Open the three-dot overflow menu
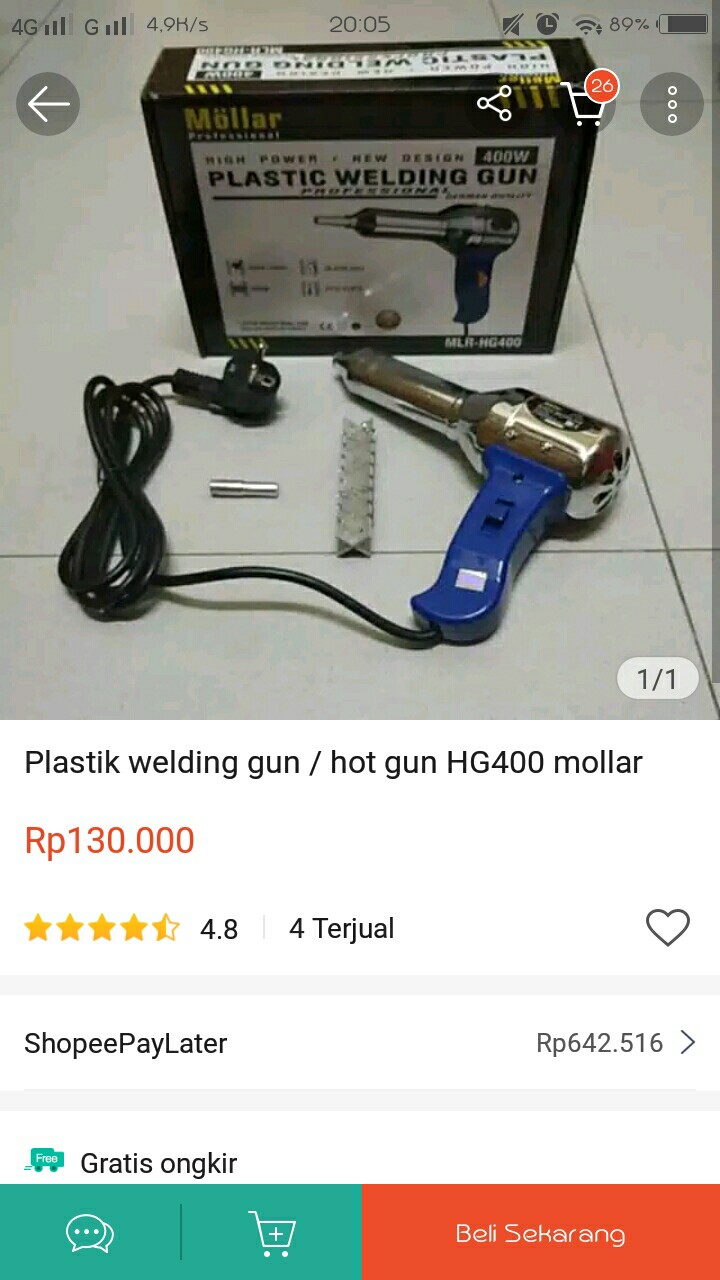The width and height of the screenshot is (720, 1280). 672,104
